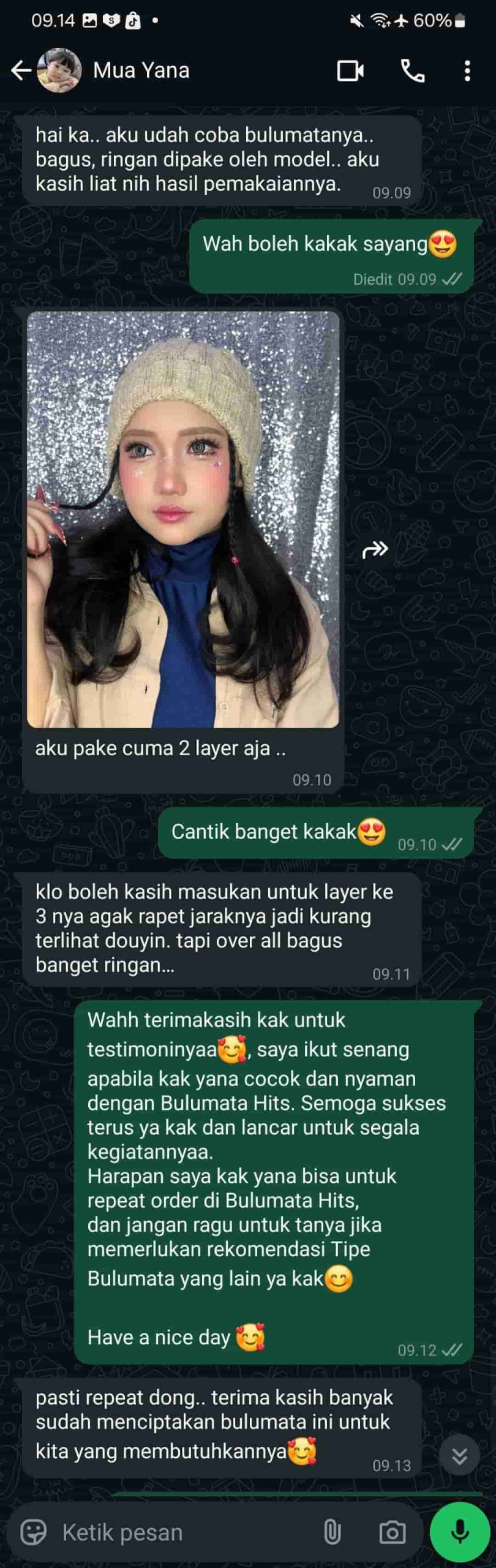
Task: Attach a file with the paperclip
Action: (332, 1532)
